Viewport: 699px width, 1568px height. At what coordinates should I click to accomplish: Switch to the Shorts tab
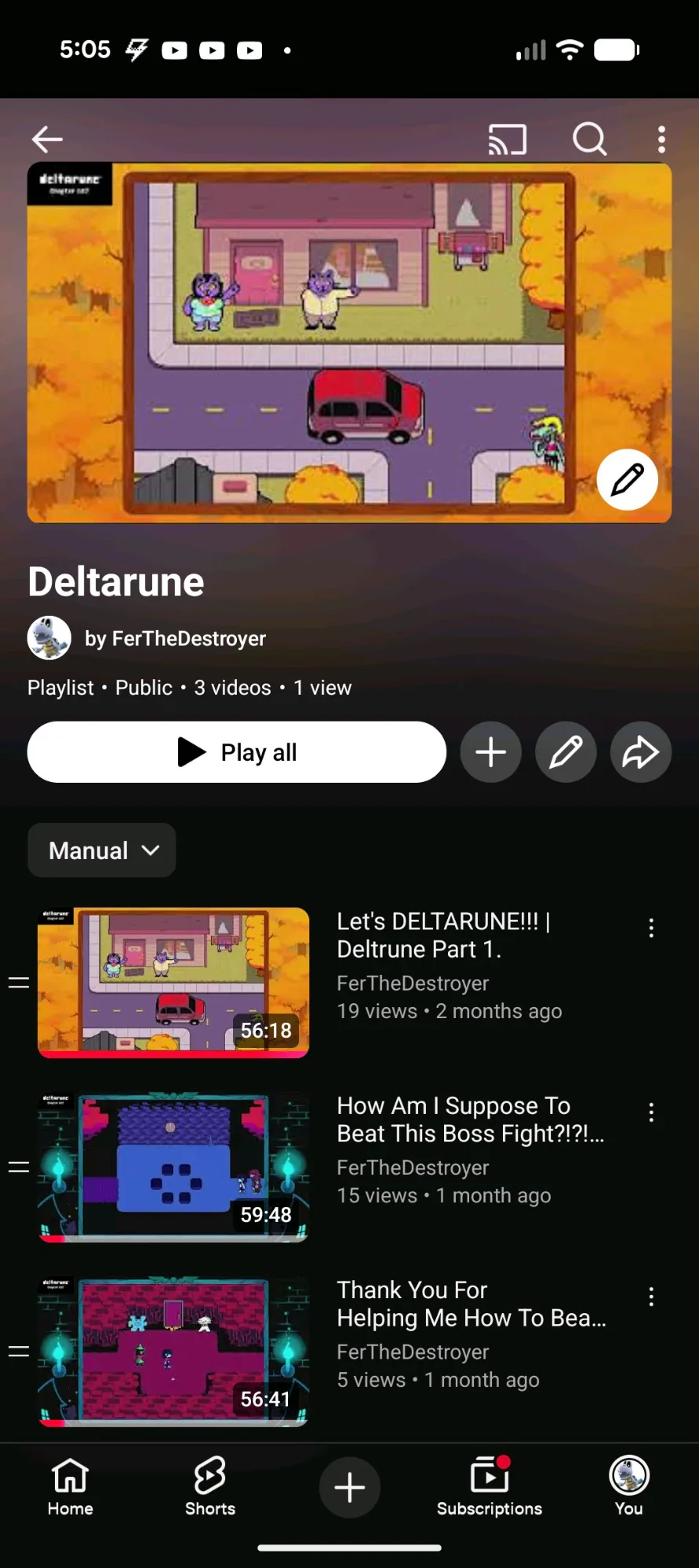coord(209,1486)
